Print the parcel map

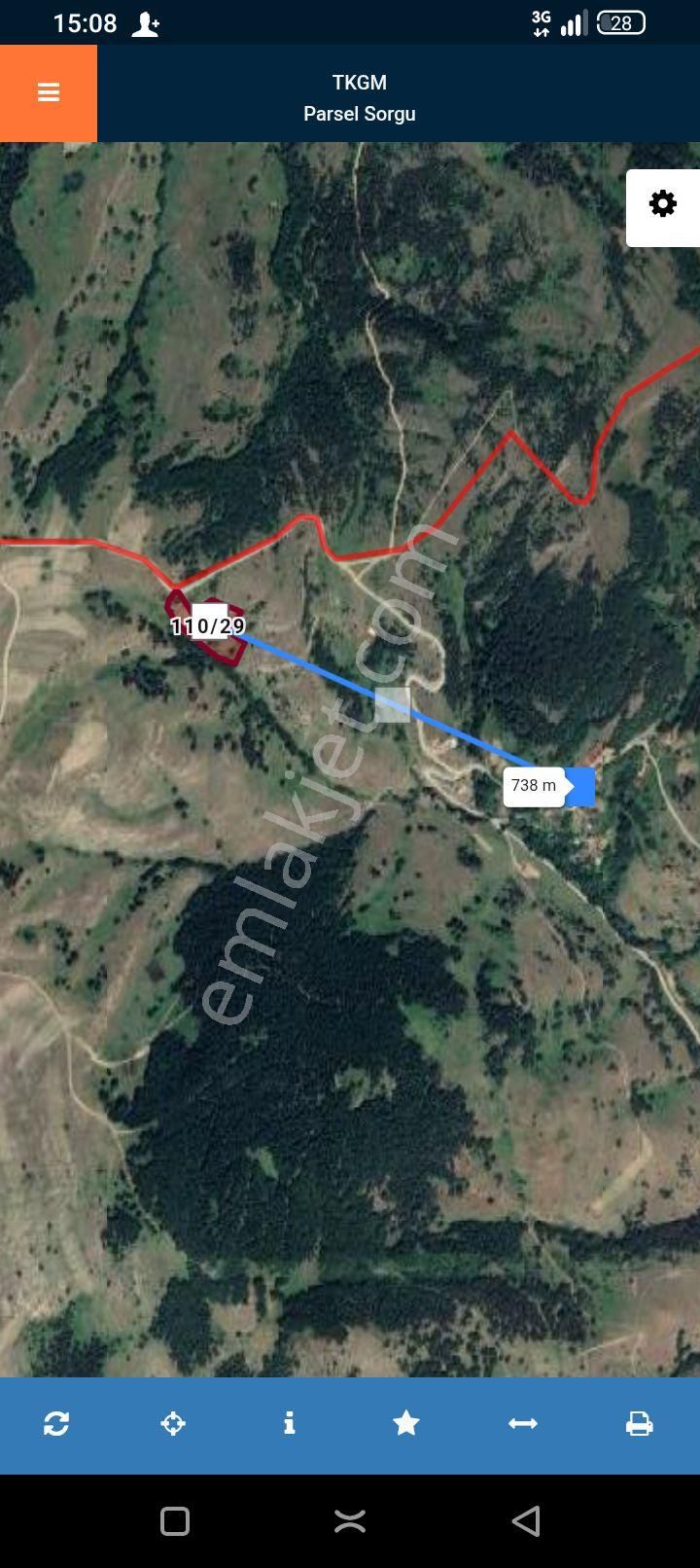tap(639, 1424)
